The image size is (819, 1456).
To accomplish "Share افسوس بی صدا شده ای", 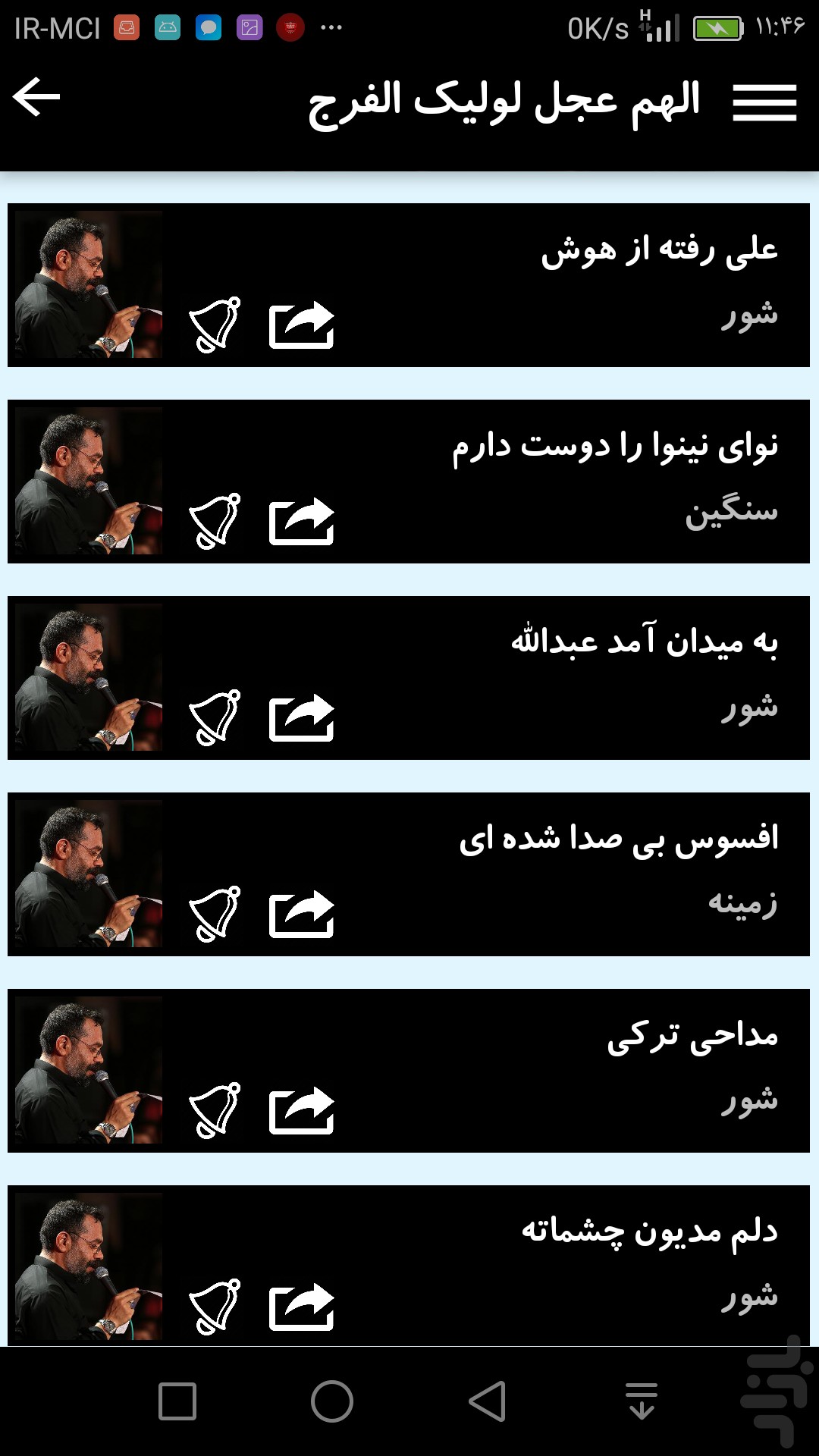I will [x=302, y=915].
